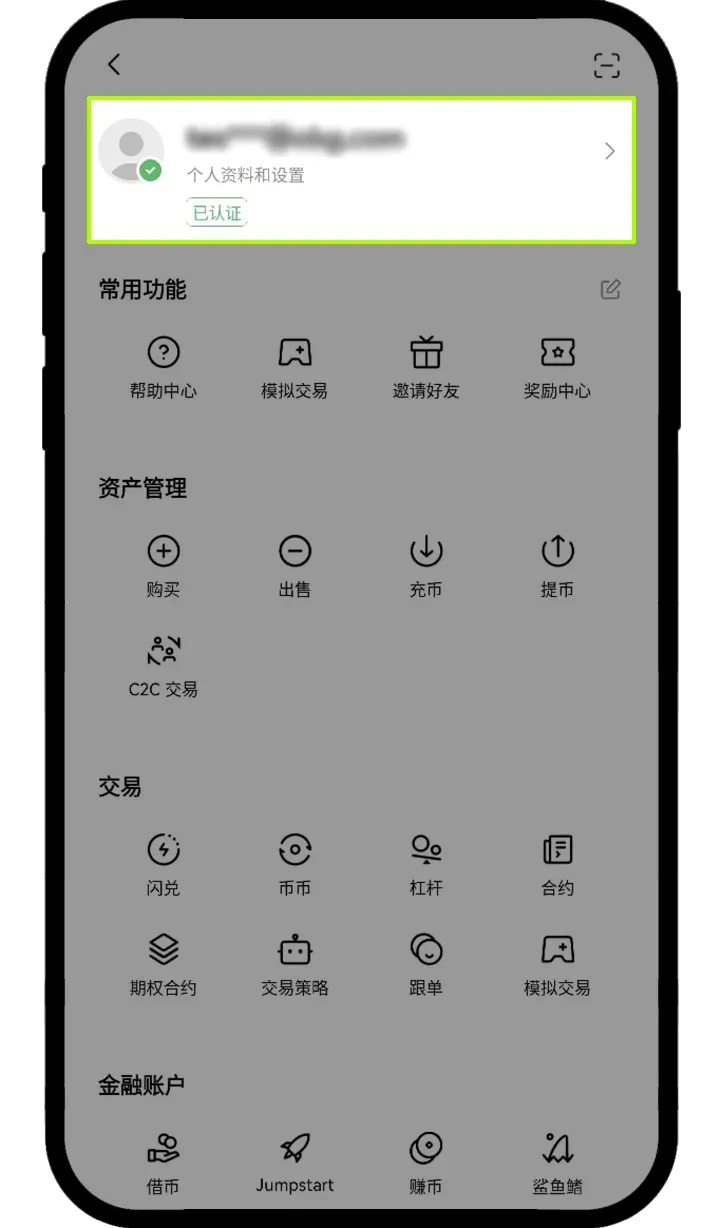Image resolution: width=723 pixels, height=1228 pixels.
Task: Open C2C 交易
Action: pos(163,665)
